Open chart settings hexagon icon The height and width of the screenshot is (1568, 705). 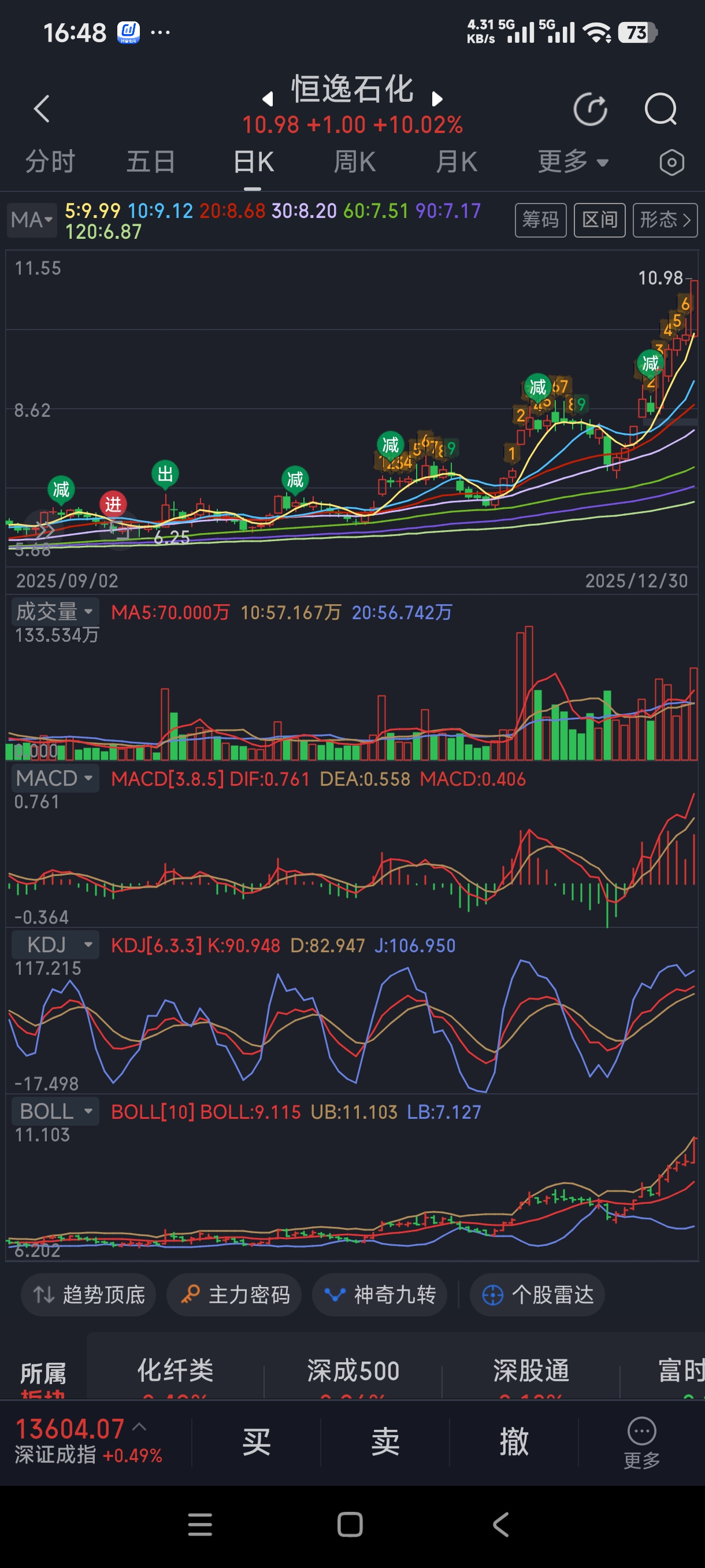tap(671, 162)
